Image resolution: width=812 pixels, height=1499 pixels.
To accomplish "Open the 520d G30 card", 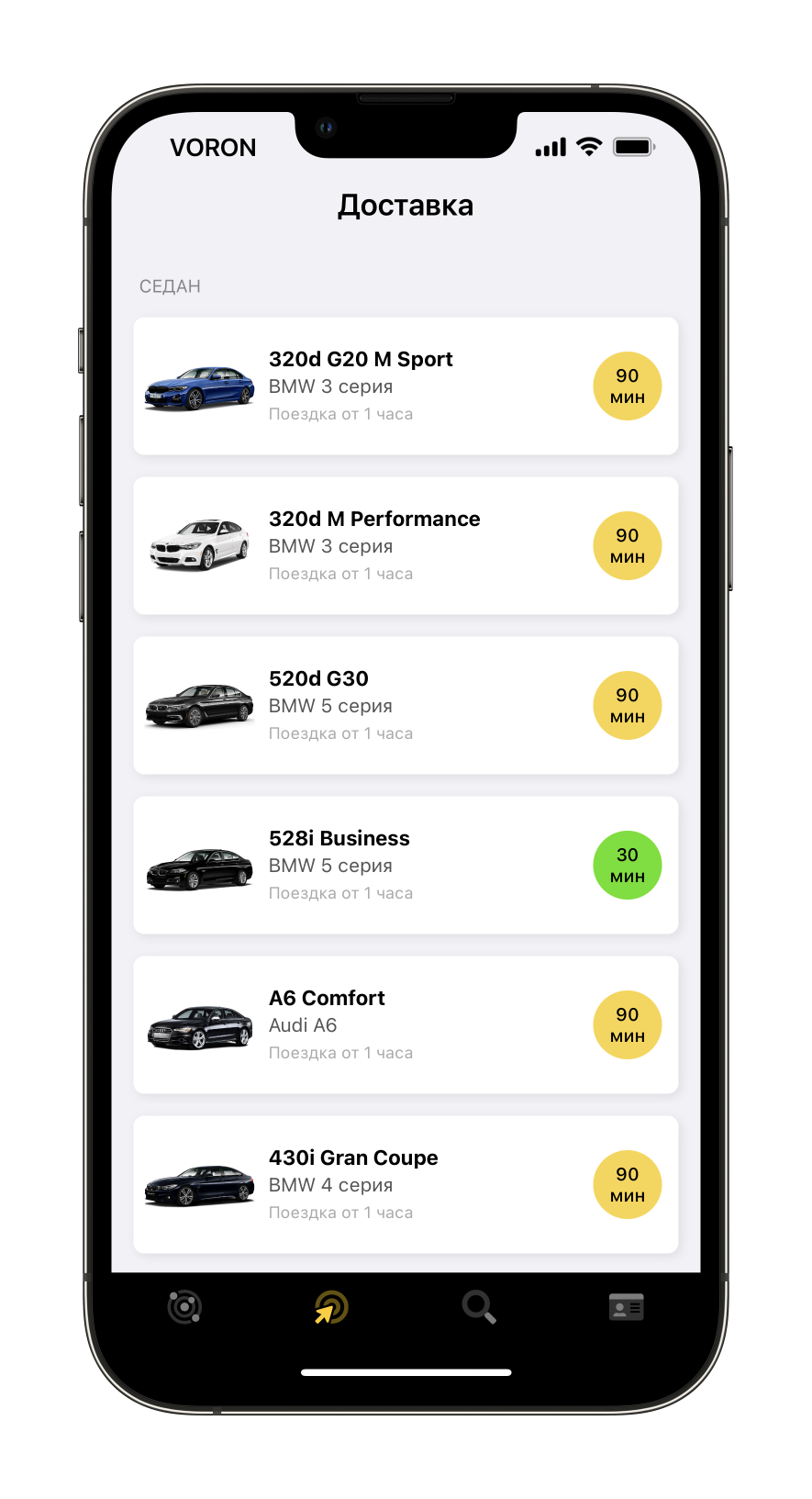I will (x=406, y=706).
